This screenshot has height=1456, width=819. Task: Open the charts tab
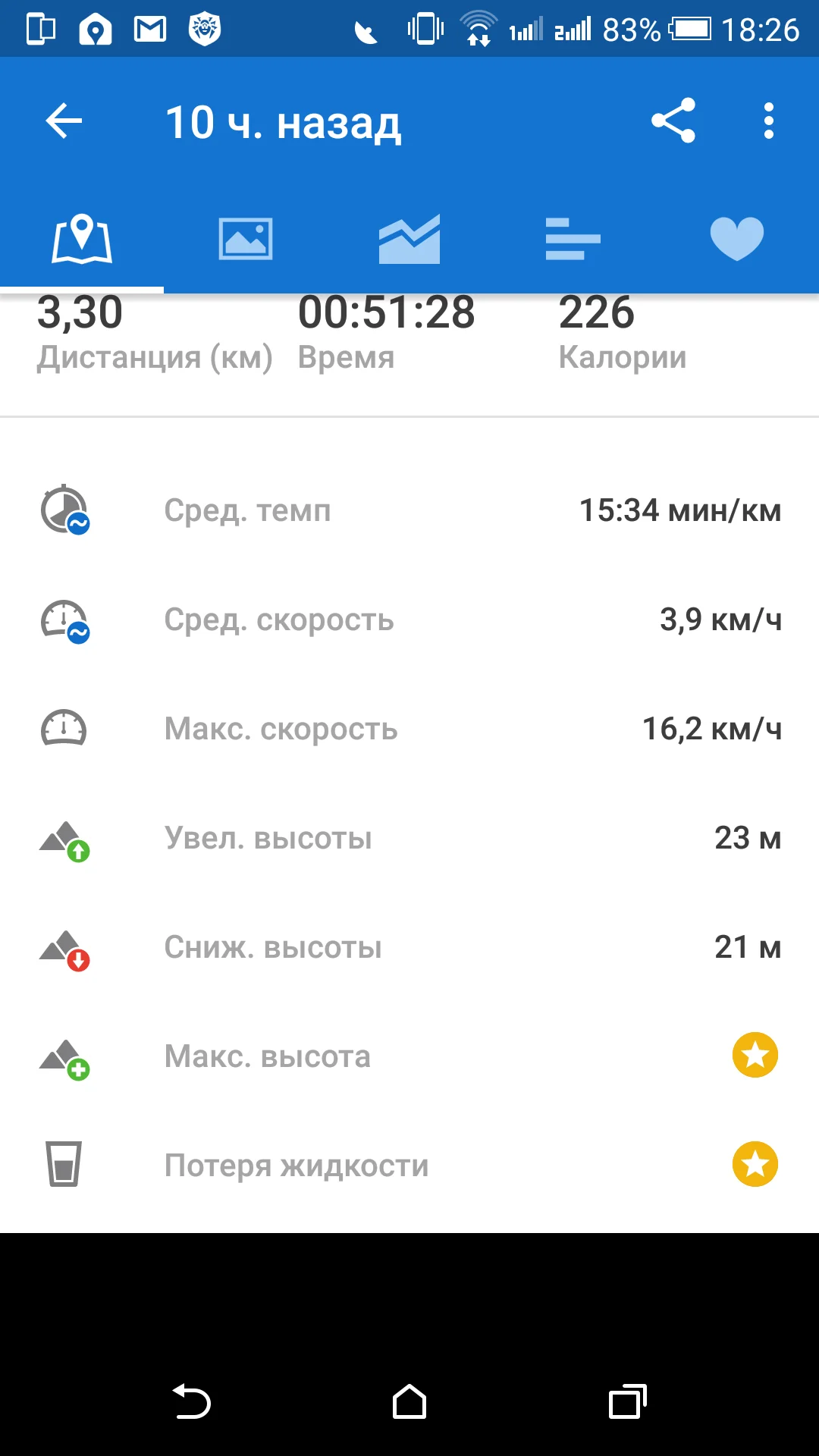click(409, 240)
